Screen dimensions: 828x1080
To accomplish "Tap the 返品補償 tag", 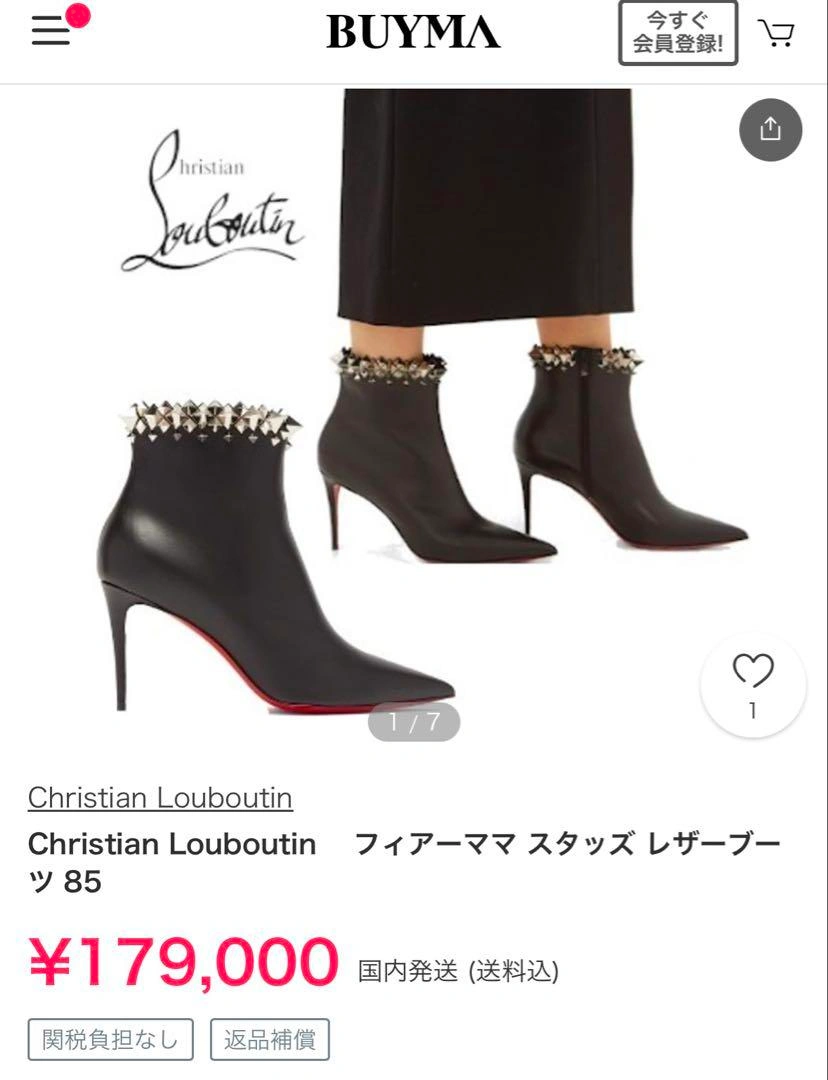I will (269, 1039).
